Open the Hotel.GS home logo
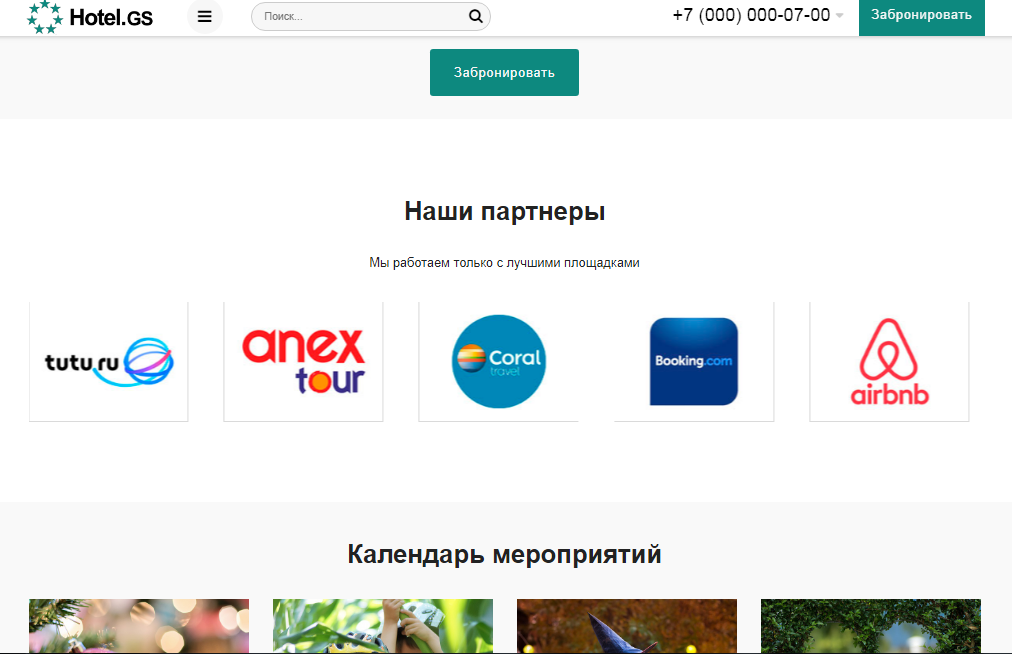Screen dimensions: 1012x654 (91, 16)
